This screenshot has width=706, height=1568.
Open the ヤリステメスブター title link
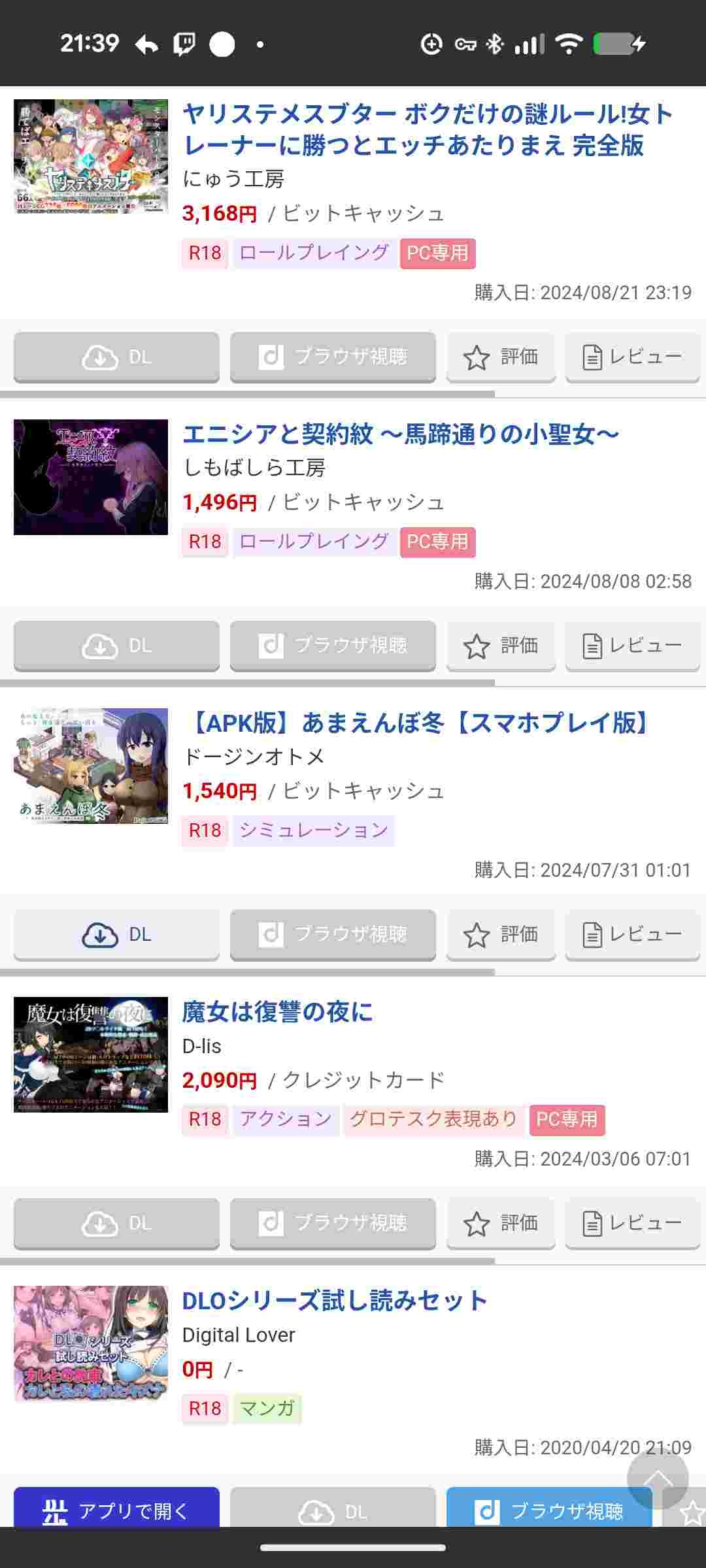pyautogui.click(x=428, y=129)
